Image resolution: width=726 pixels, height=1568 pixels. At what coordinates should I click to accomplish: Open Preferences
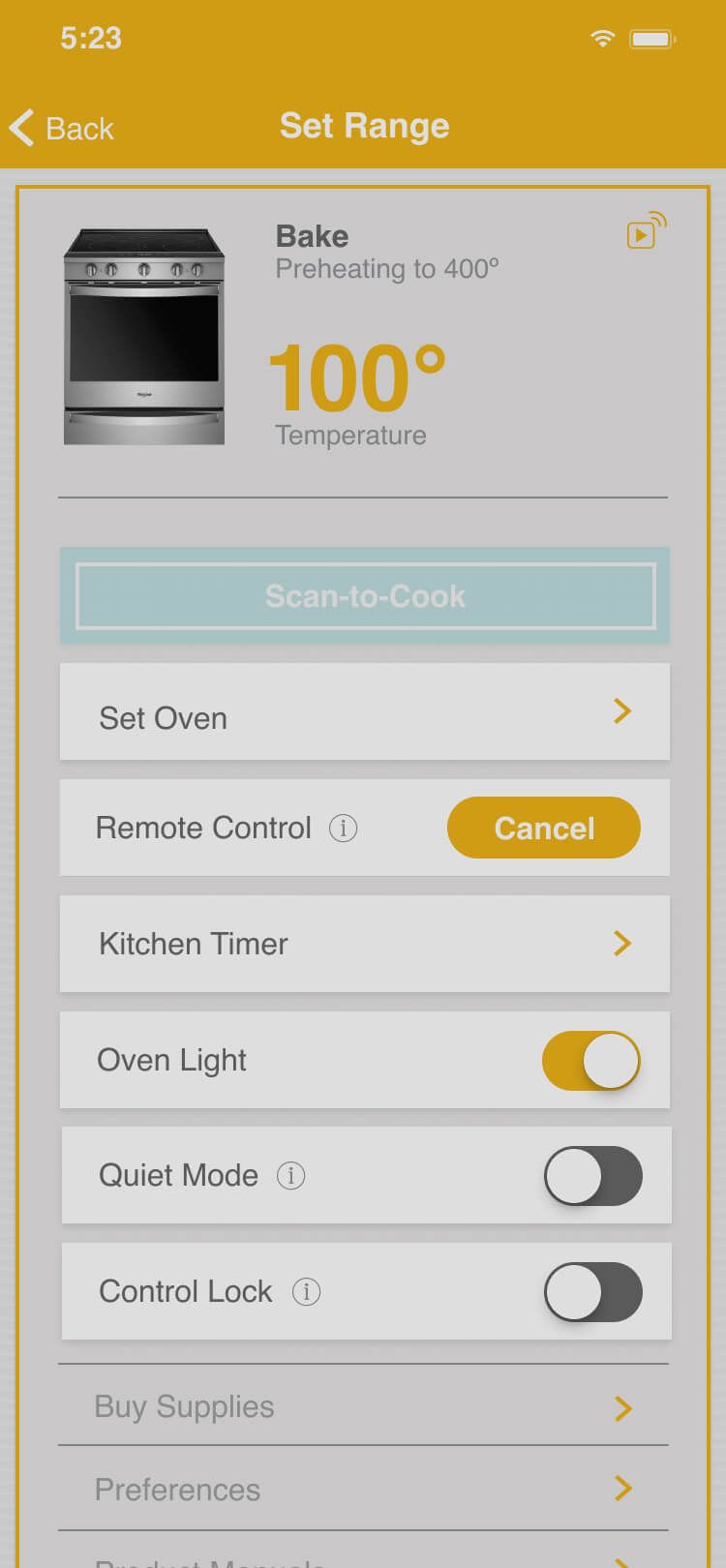point(364,1489)
